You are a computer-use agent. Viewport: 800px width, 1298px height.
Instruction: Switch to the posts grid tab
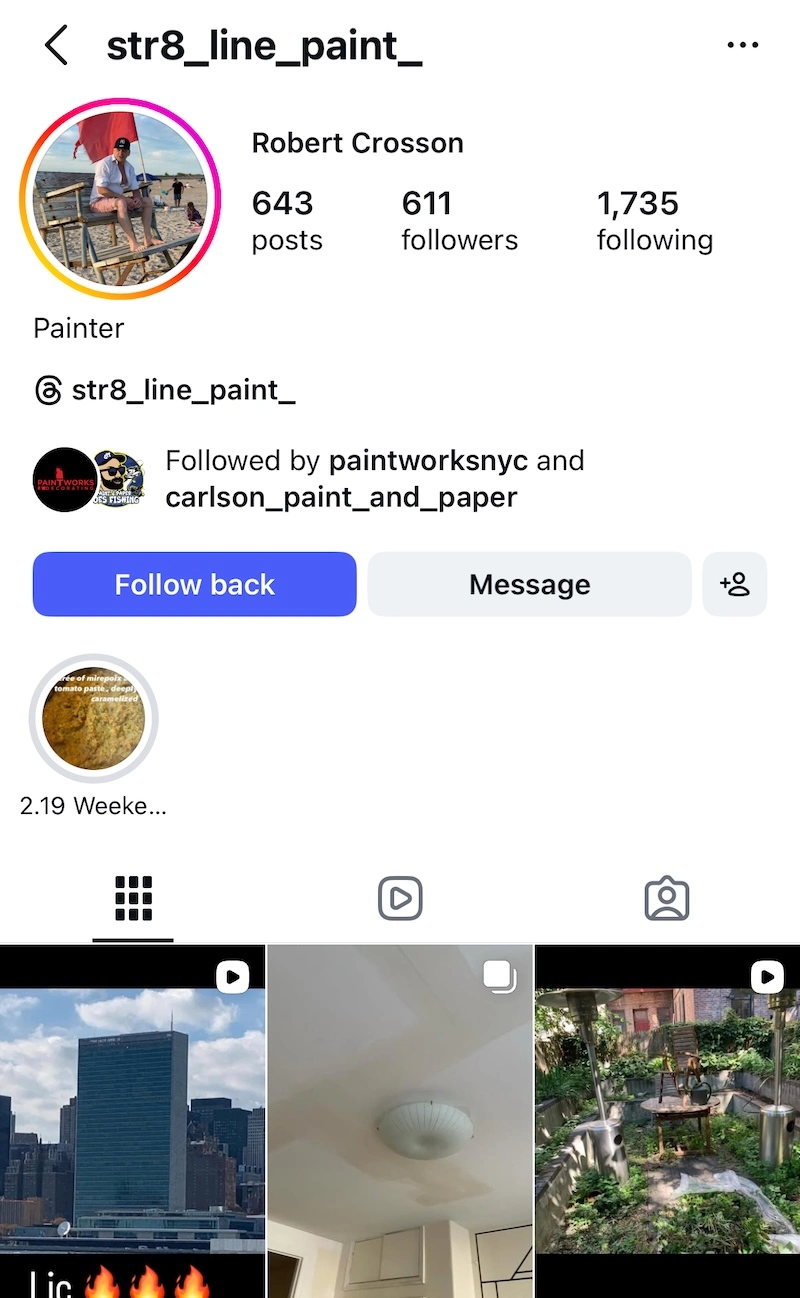coord(133,898)
